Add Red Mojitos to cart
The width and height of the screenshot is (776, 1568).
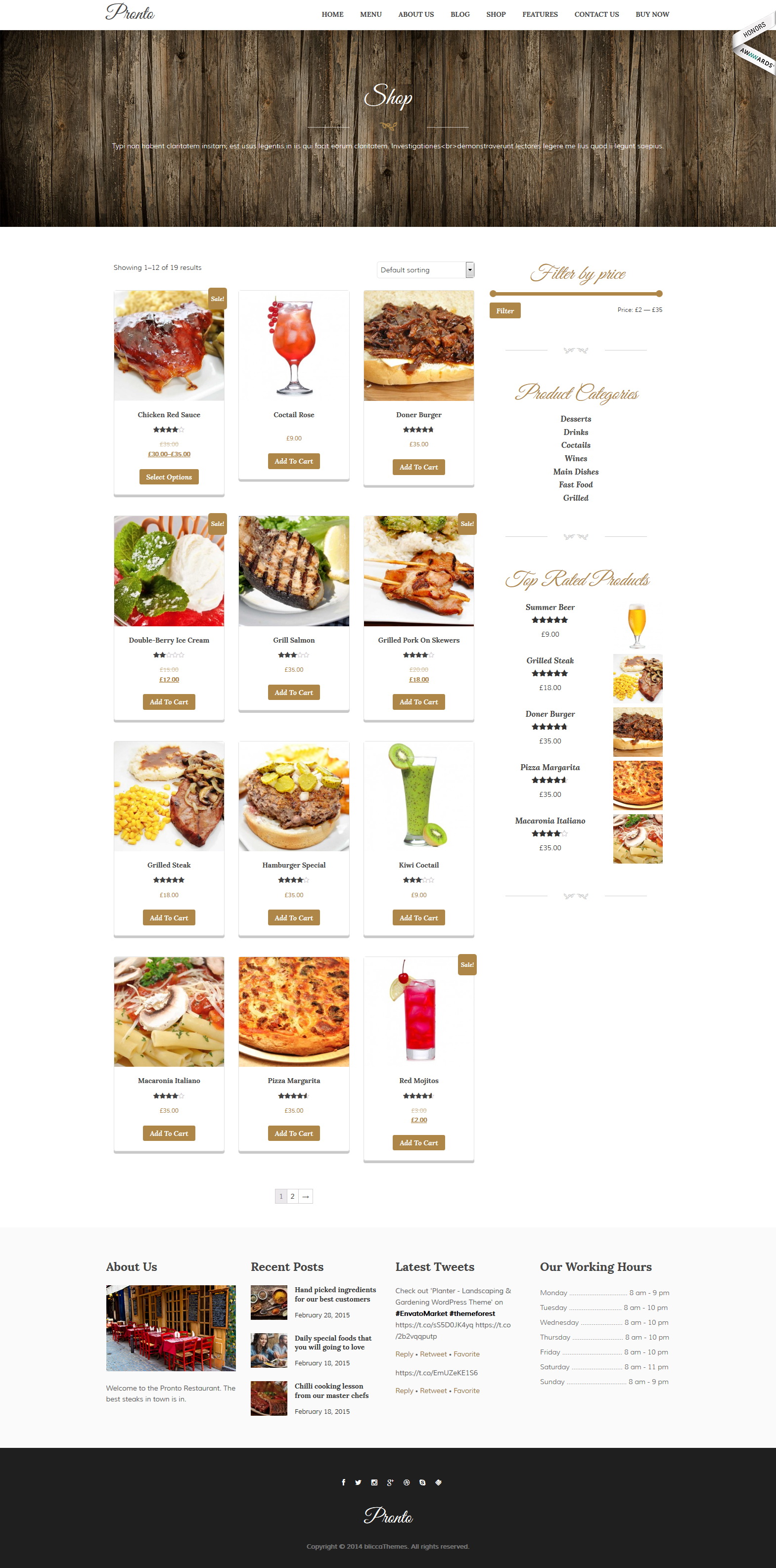point(418,1142)
